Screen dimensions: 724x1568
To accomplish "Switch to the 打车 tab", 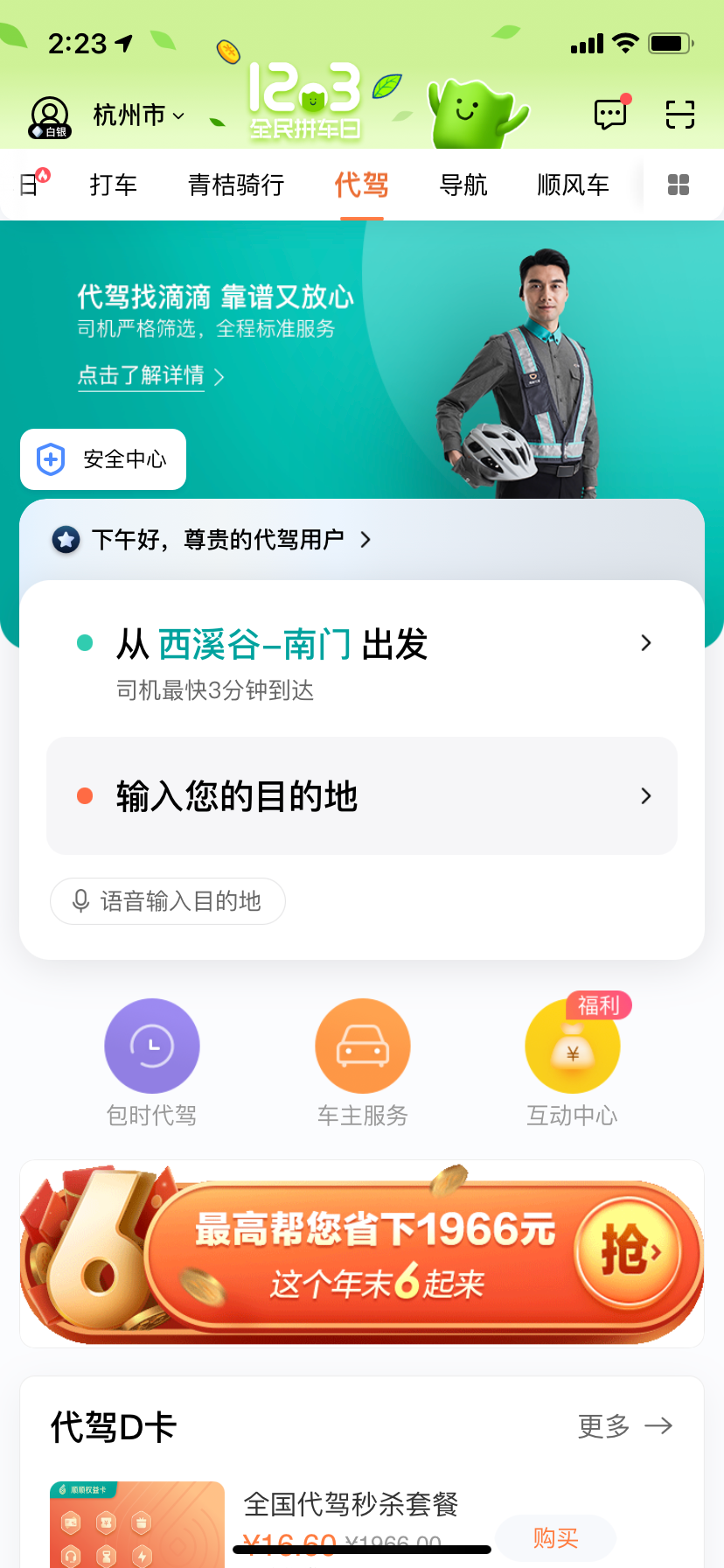I will click(114, 185).
